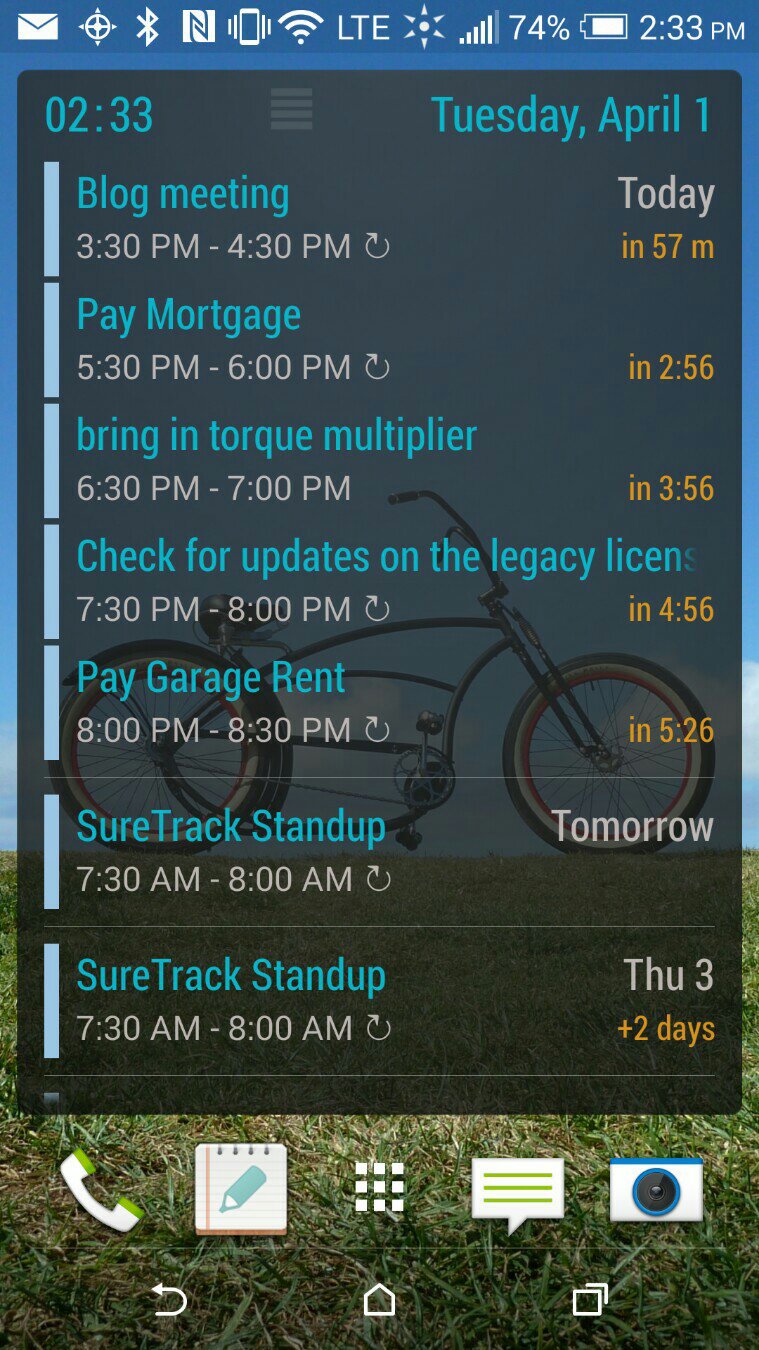The width and height of the screenshot is (759, 1350).
Task: Tap the Tuesday, April 1 date header
Action: click(x=570, y=116)
